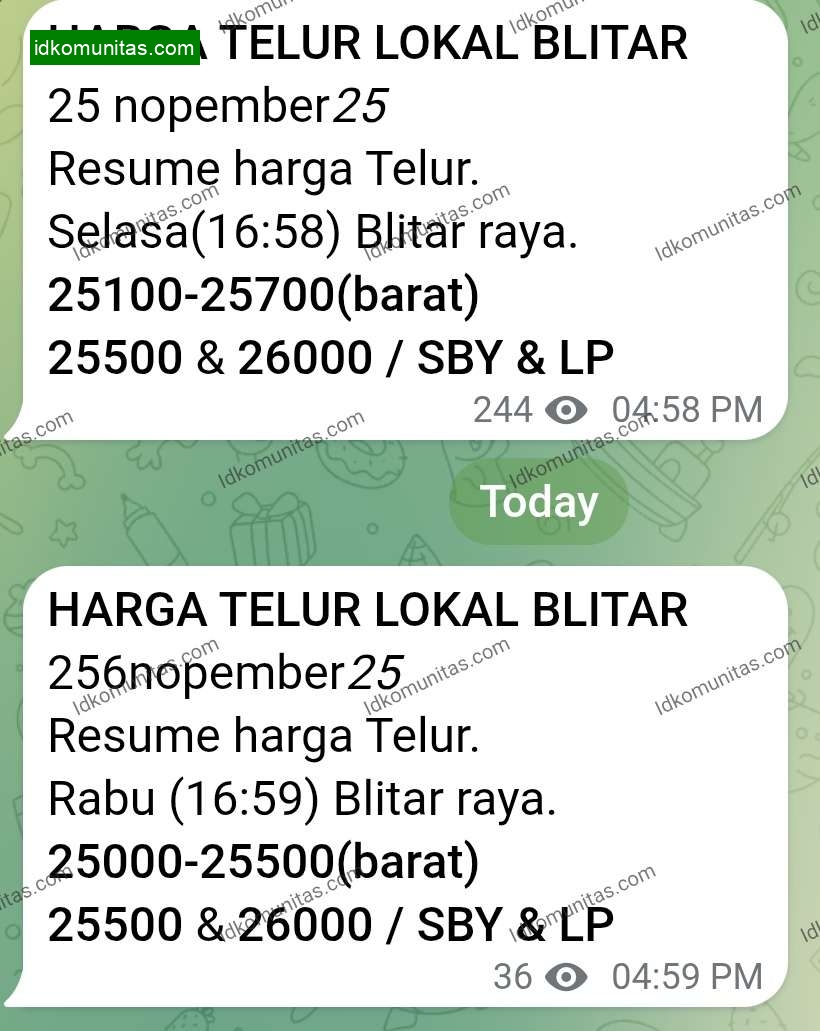Tap the Today date chip
The height and width of the screenshot is (1031, 820).
click(539, 502)
